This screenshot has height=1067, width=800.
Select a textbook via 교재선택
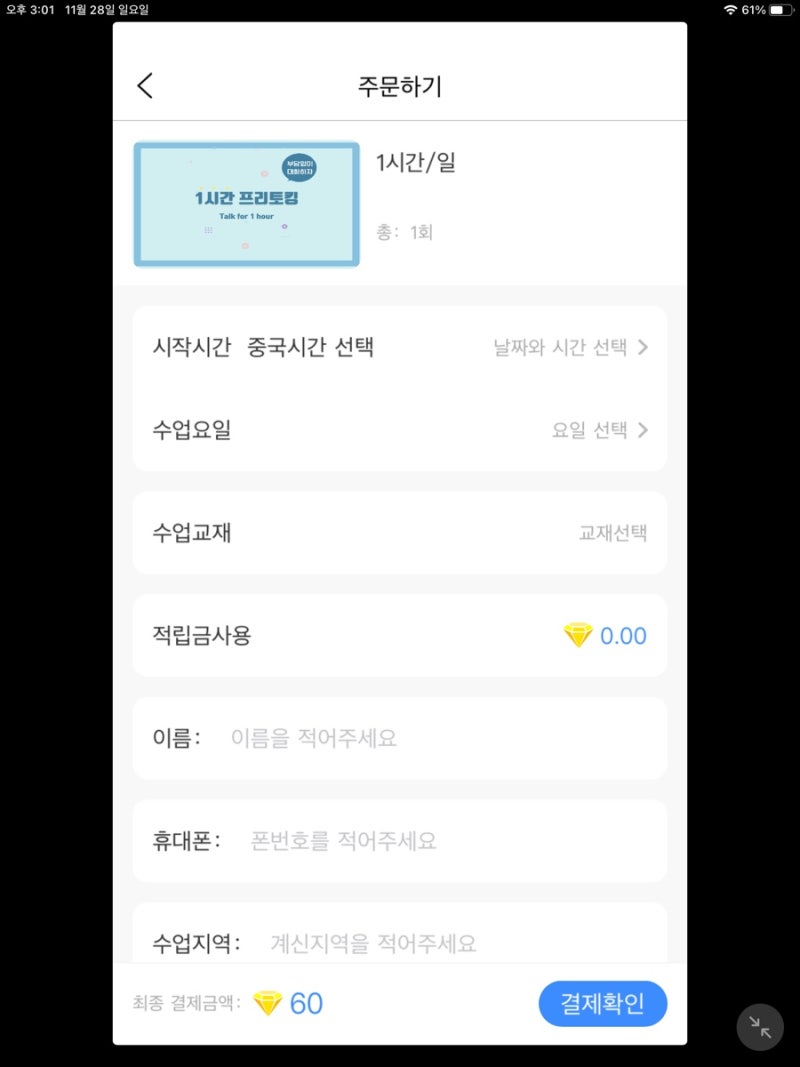coord(612,533)
